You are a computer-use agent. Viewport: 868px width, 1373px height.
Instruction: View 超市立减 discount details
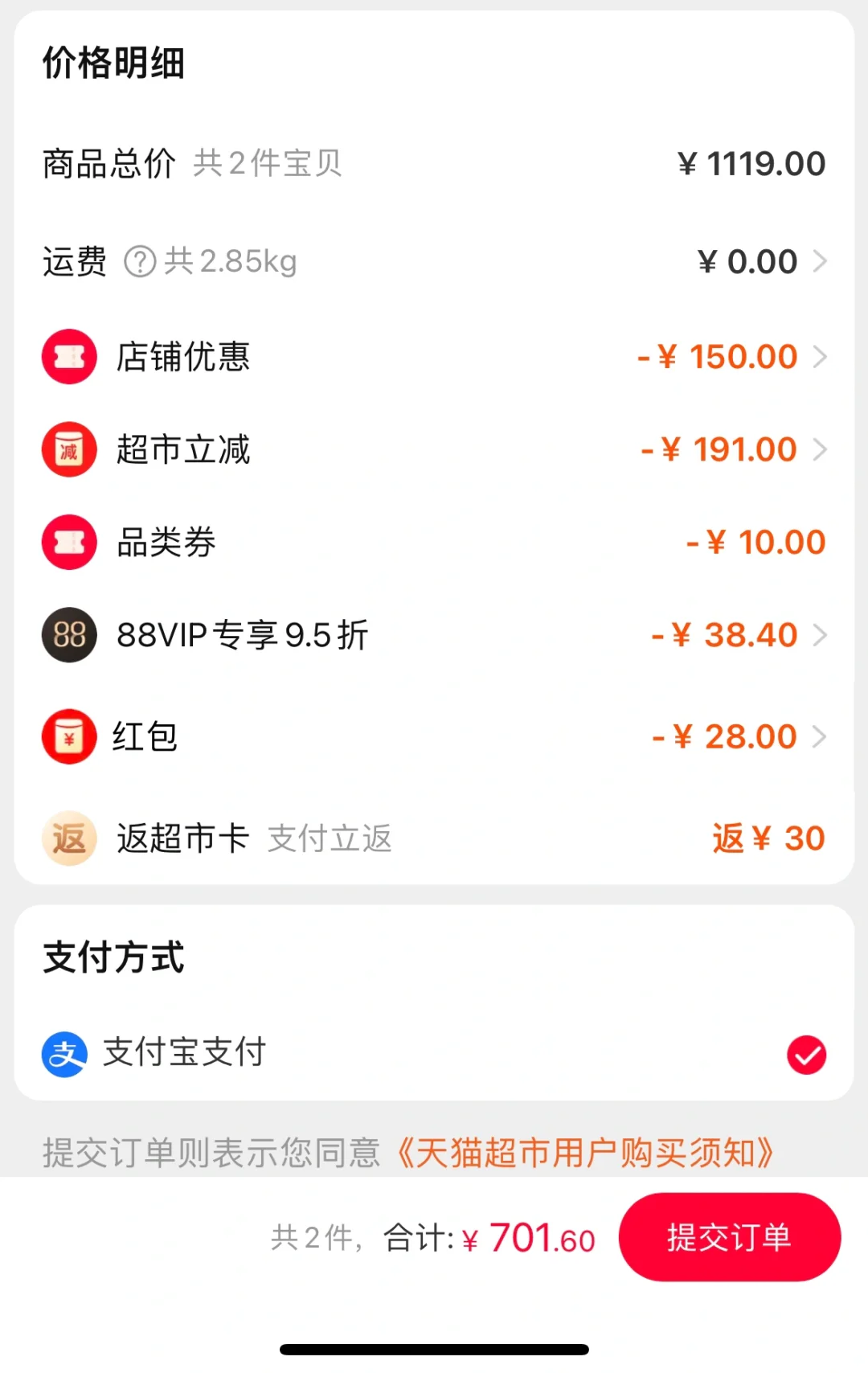click(x=819, y=449)
